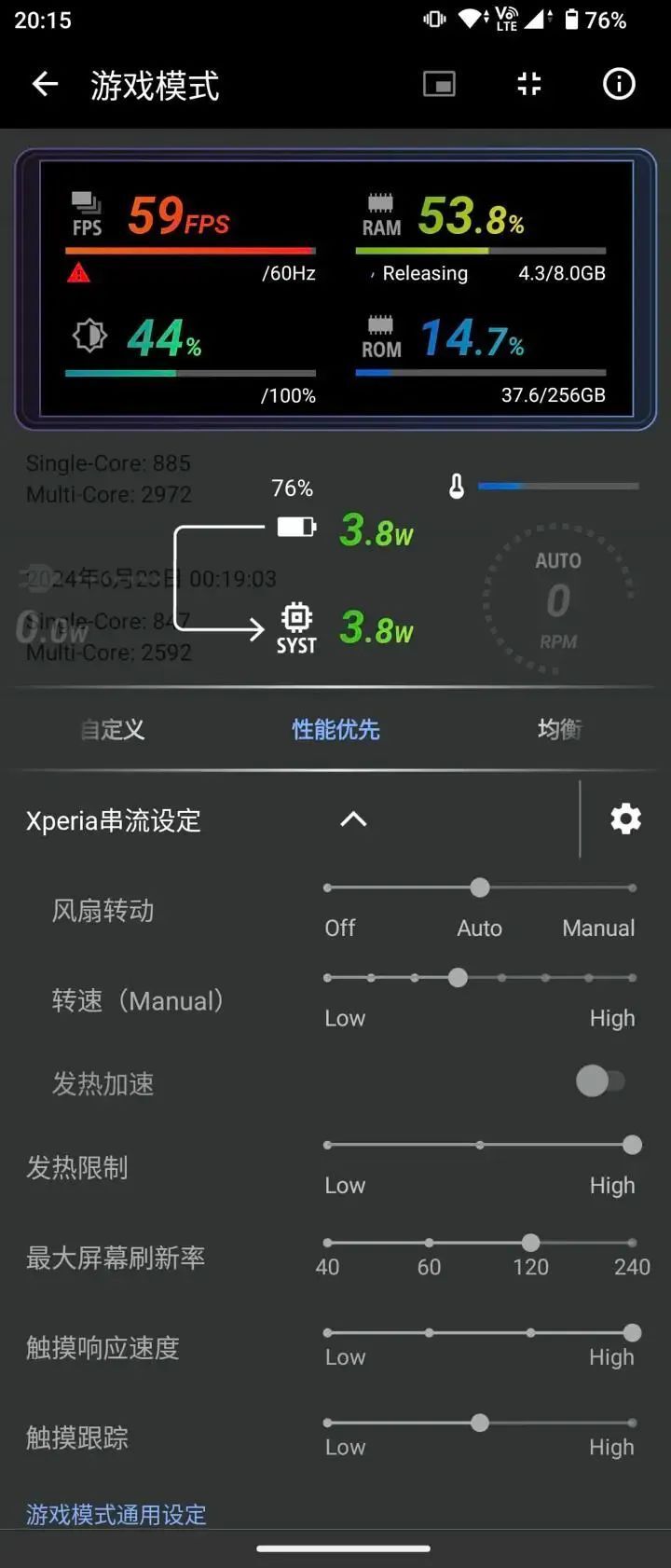This screenshot has width=671, height=1568.
Task: Click the picture-in-picture icon
Action: [439, 84]
